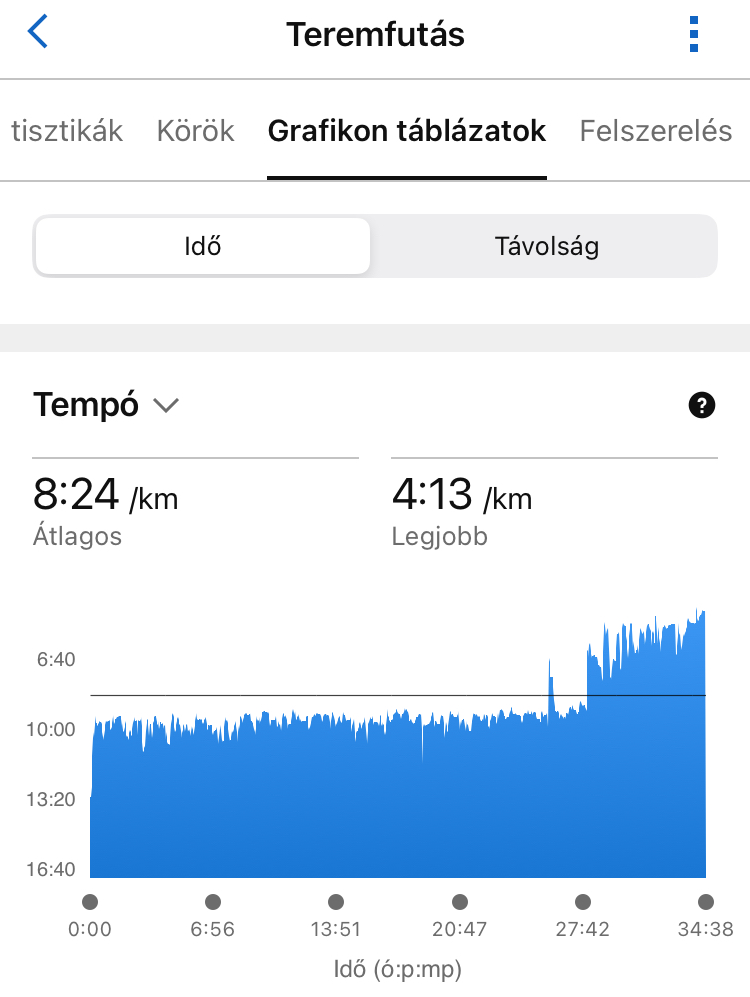Screen dimensions: 750x997
Task: Select the Idő segment
Action: (203, 246)
